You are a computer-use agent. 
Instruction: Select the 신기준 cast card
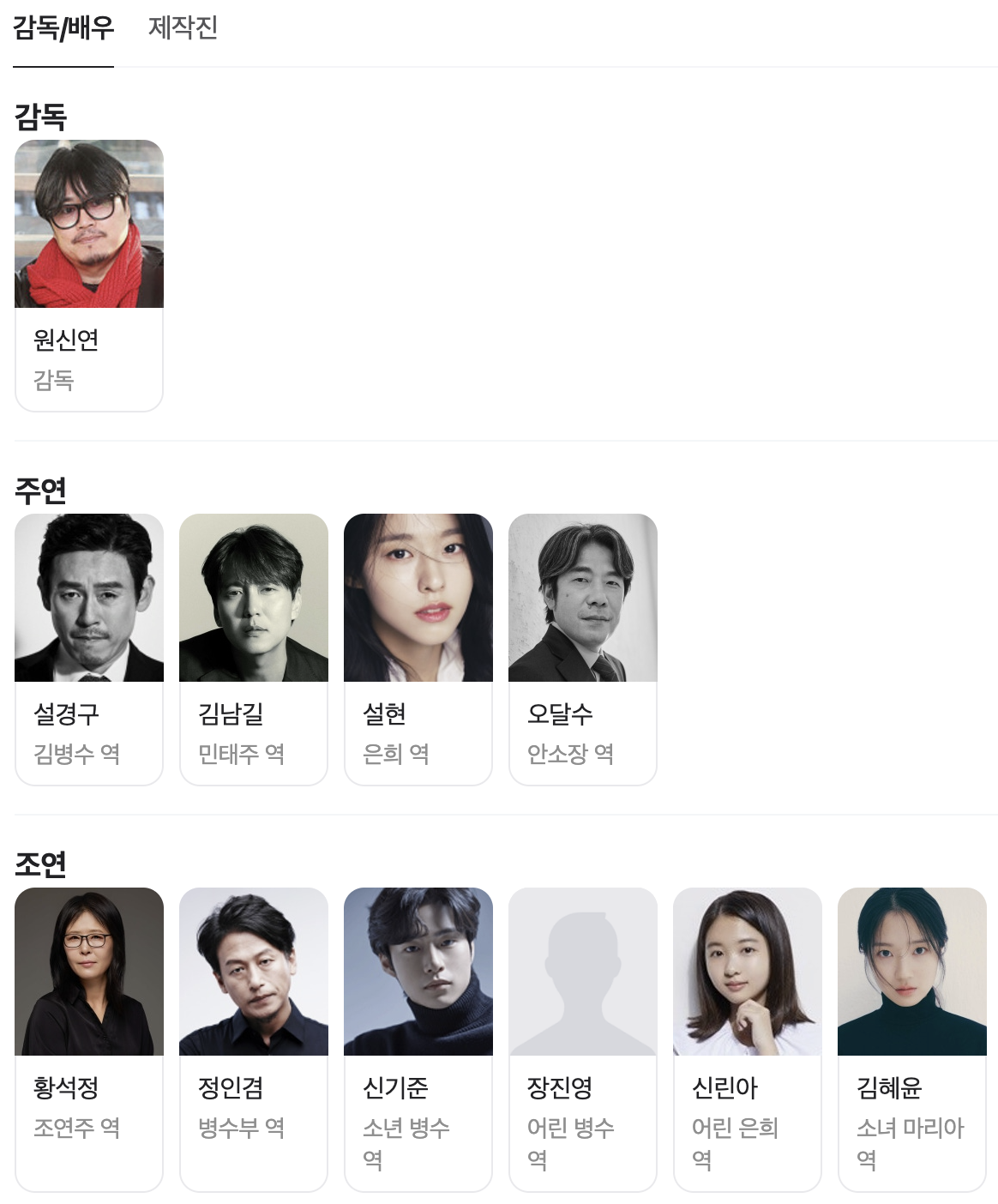click(418, 1038)
